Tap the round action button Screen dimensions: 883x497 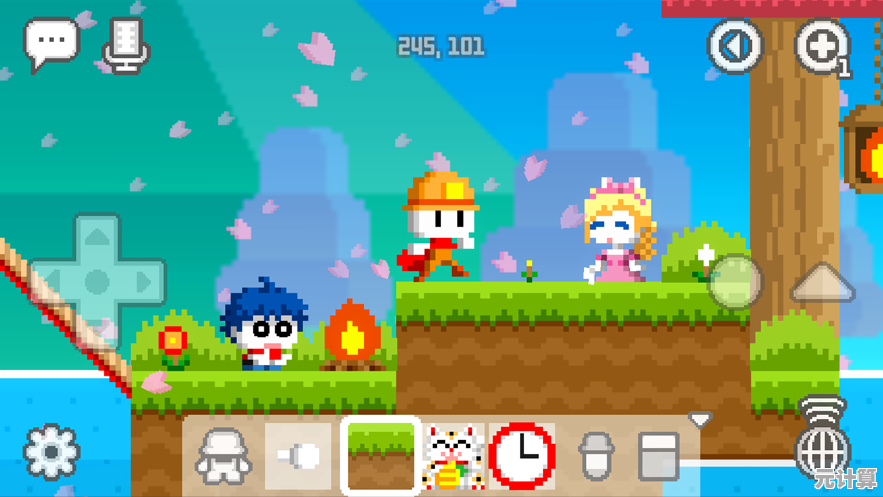[735, 281]
